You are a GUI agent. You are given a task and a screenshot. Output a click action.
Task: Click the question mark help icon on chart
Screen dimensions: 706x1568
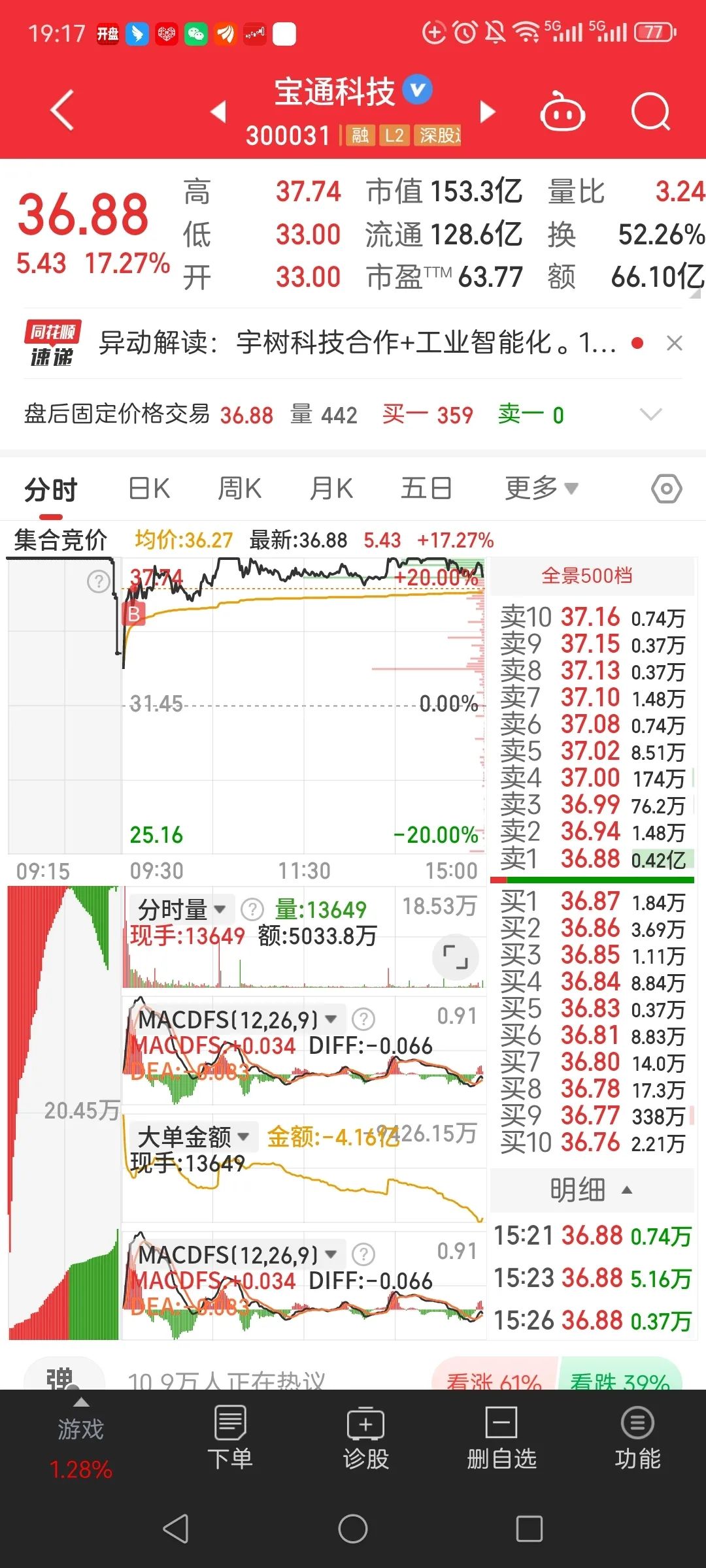pos(98,580)
